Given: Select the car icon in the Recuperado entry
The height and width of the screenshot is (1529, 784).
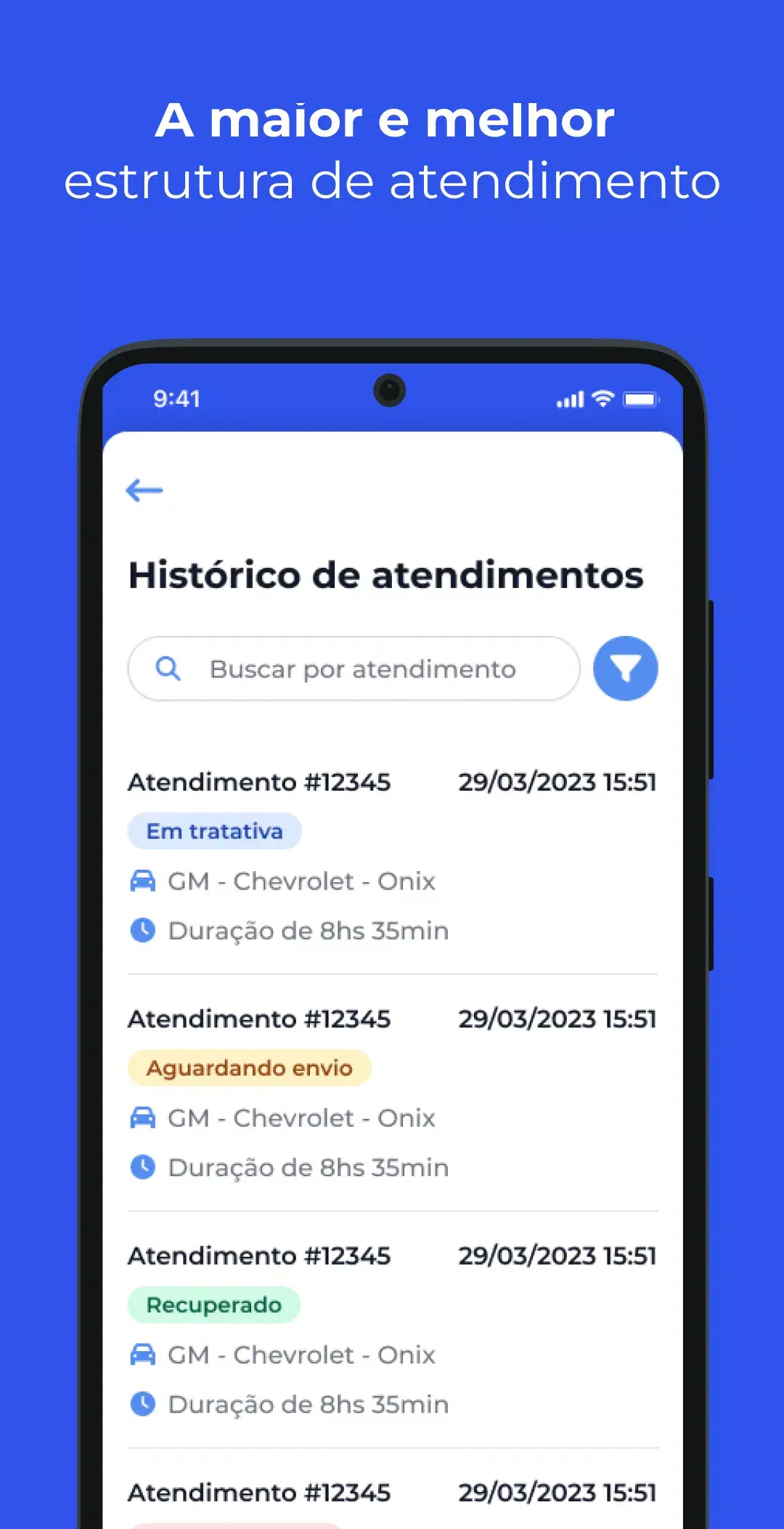Looking at the screenshot, I should [x=144, y=1354].
